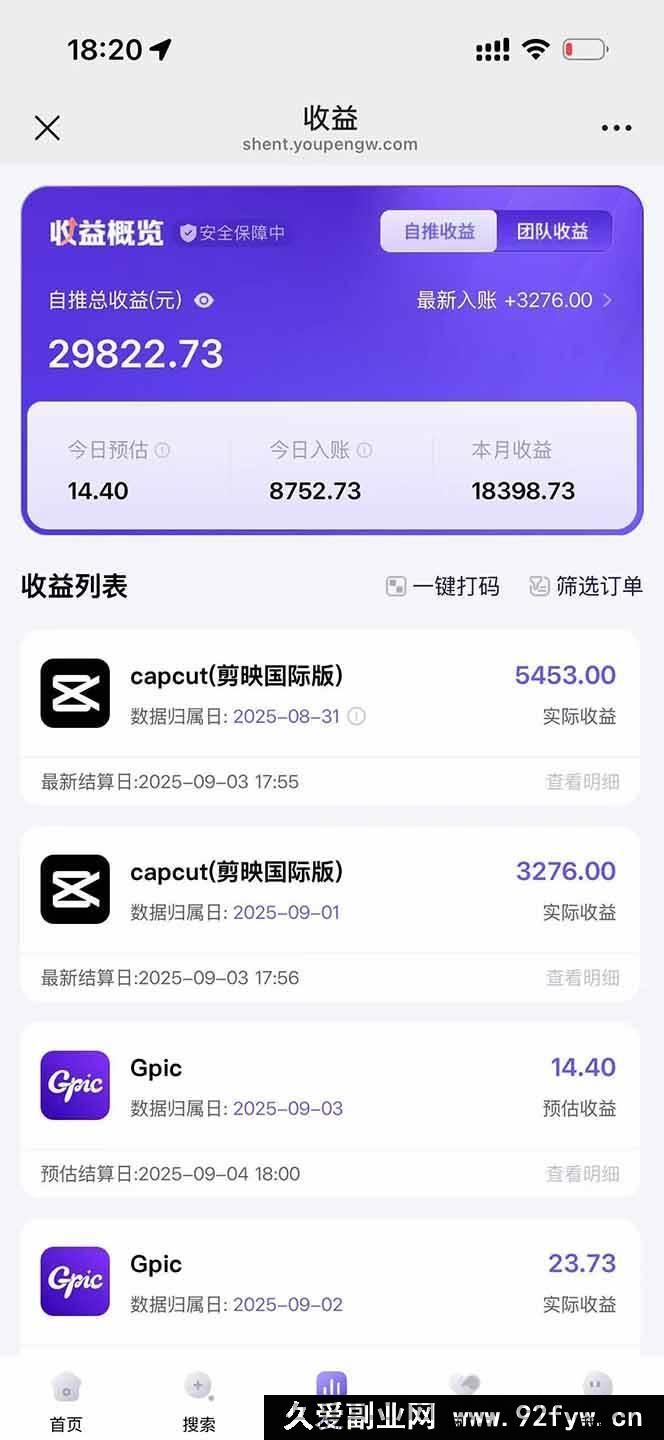664x1440 pixels.
Task: Toggle visibility of 自推总收益 amount
Action: point(204,300)
